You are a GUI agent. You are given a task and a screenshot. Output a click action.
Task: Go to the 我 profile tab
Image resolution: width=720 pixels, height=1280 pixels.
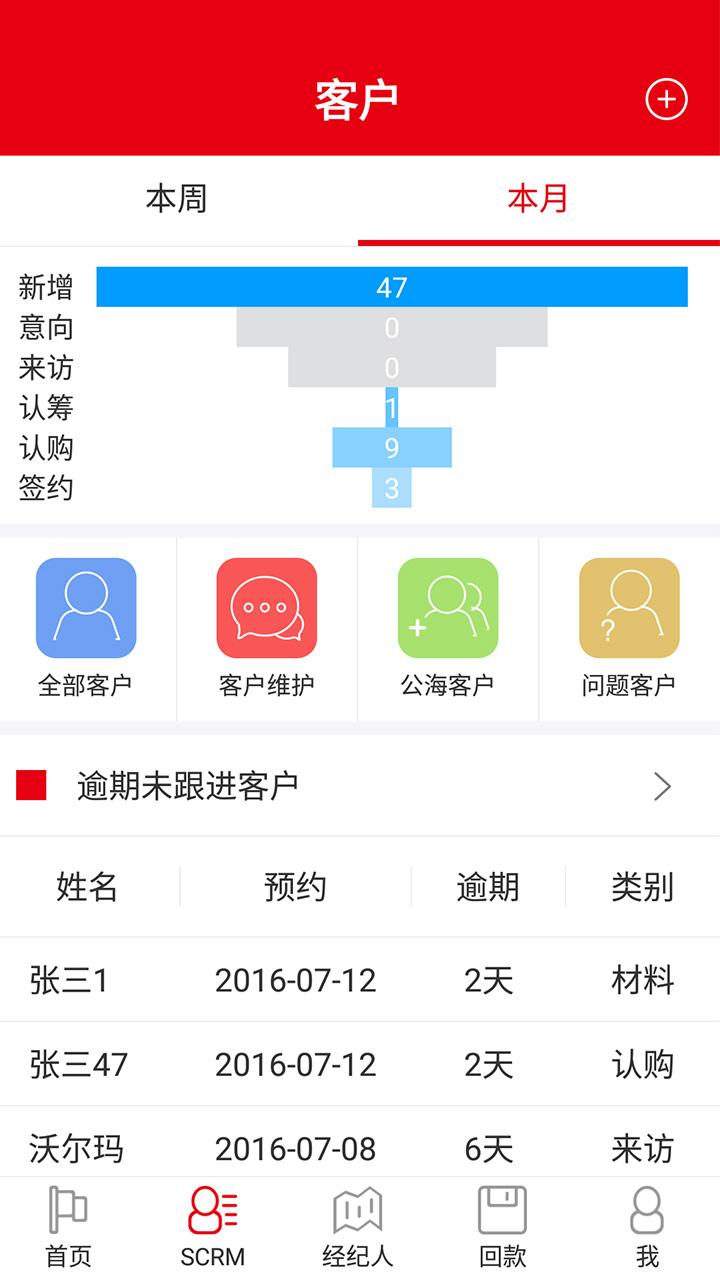click(x=647, y=1227)
